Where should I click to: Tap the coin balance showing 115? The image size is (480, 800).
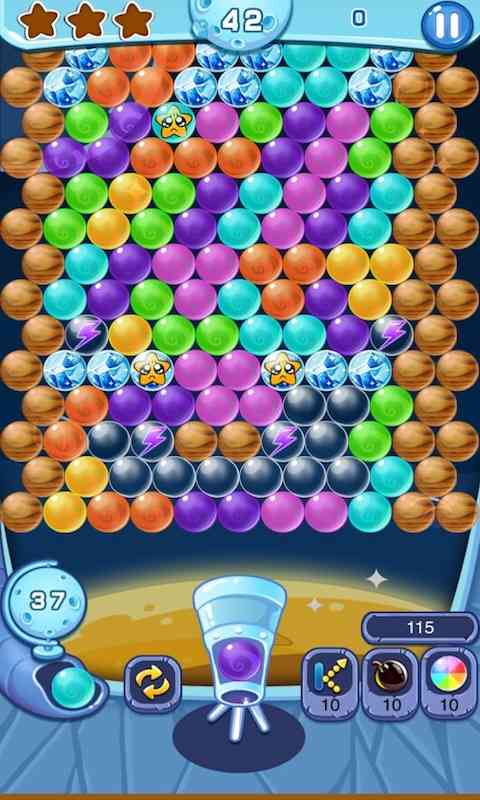(x=420, y=628)
